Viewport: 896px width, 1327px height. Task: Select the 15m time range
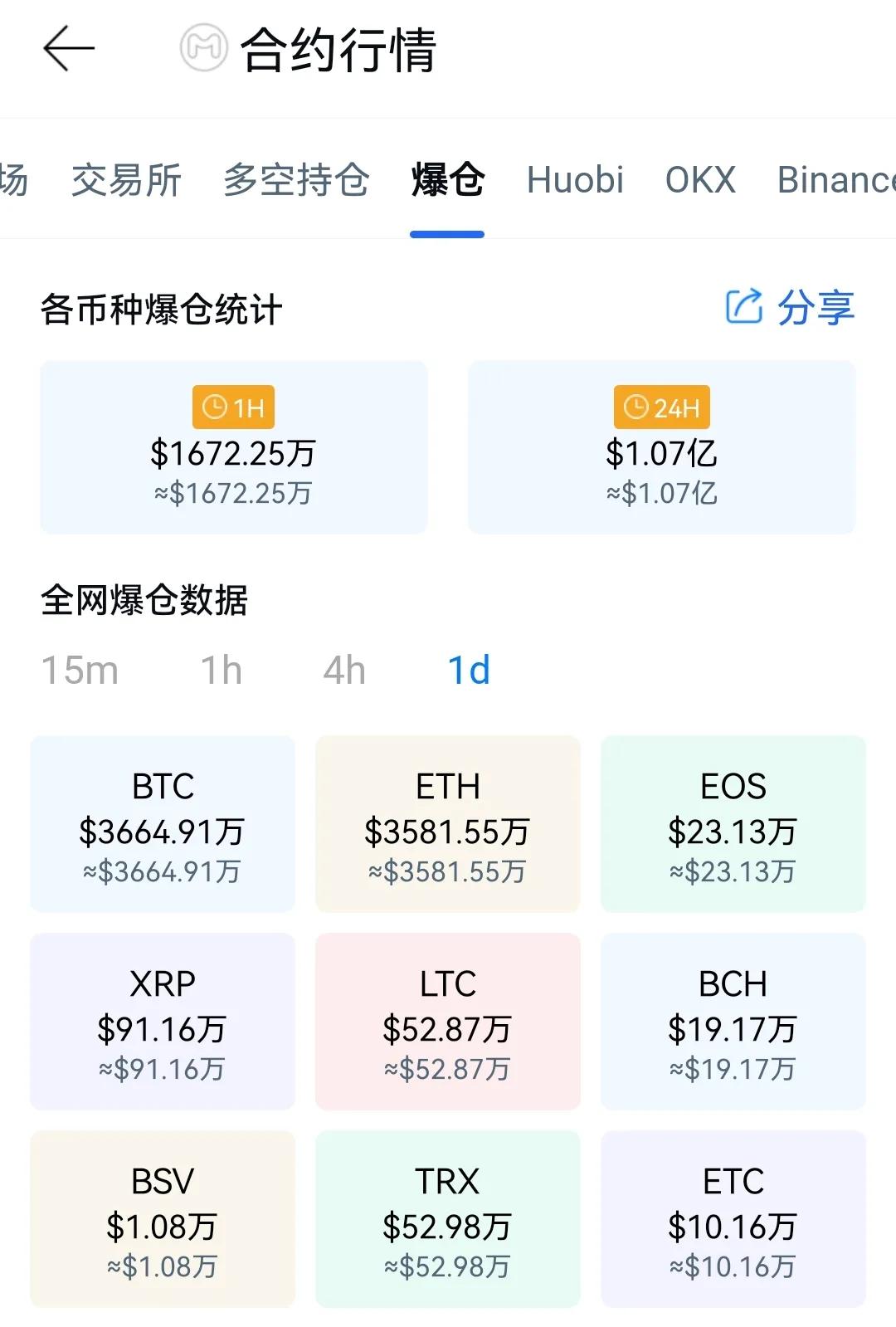tap(80, 671)
